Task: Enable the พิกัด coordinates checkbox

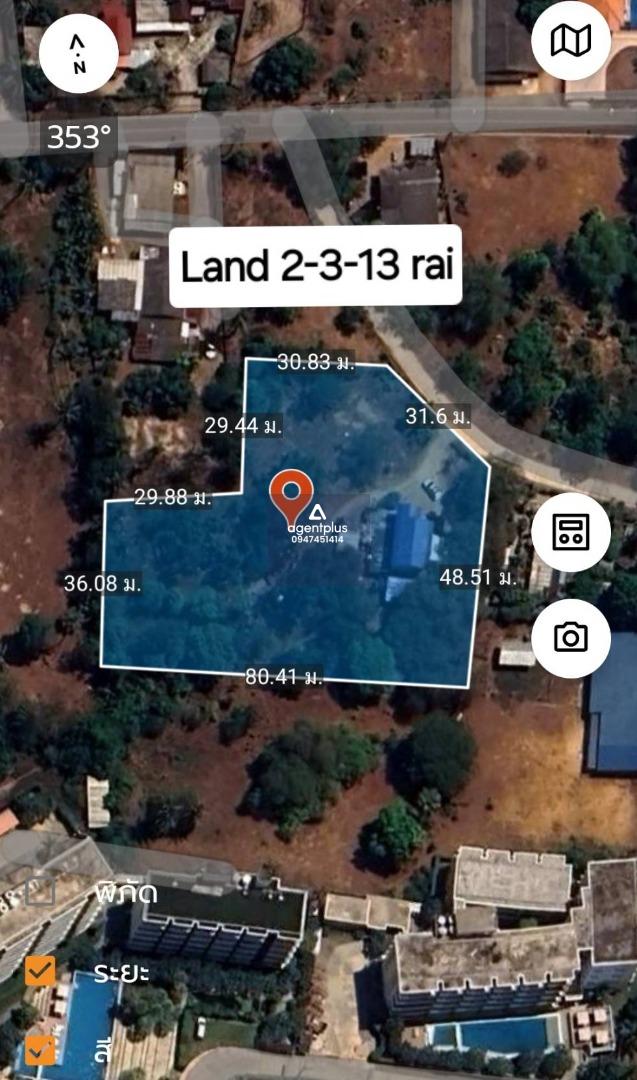Action: click(x=40, y=891)
